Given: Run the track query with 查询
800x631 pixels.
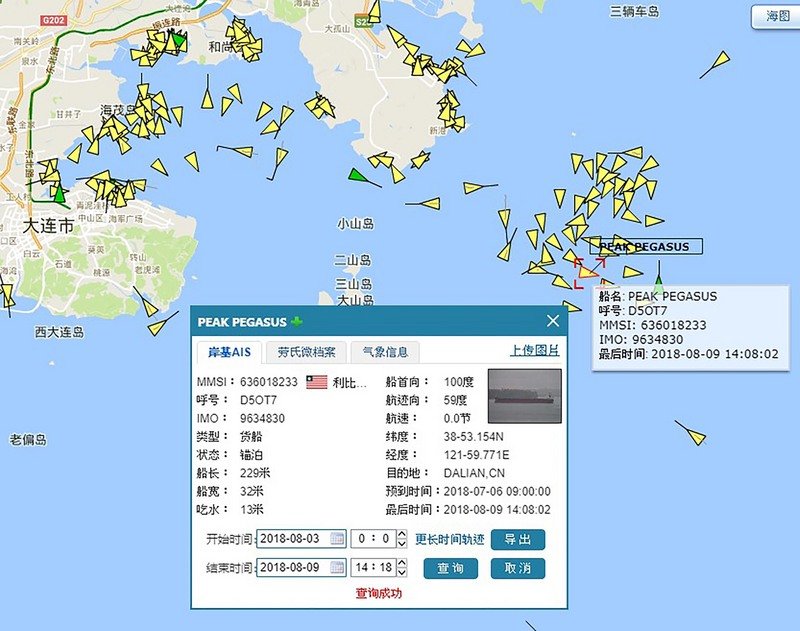Looking at the screenshot, I should tap(450, 568).
